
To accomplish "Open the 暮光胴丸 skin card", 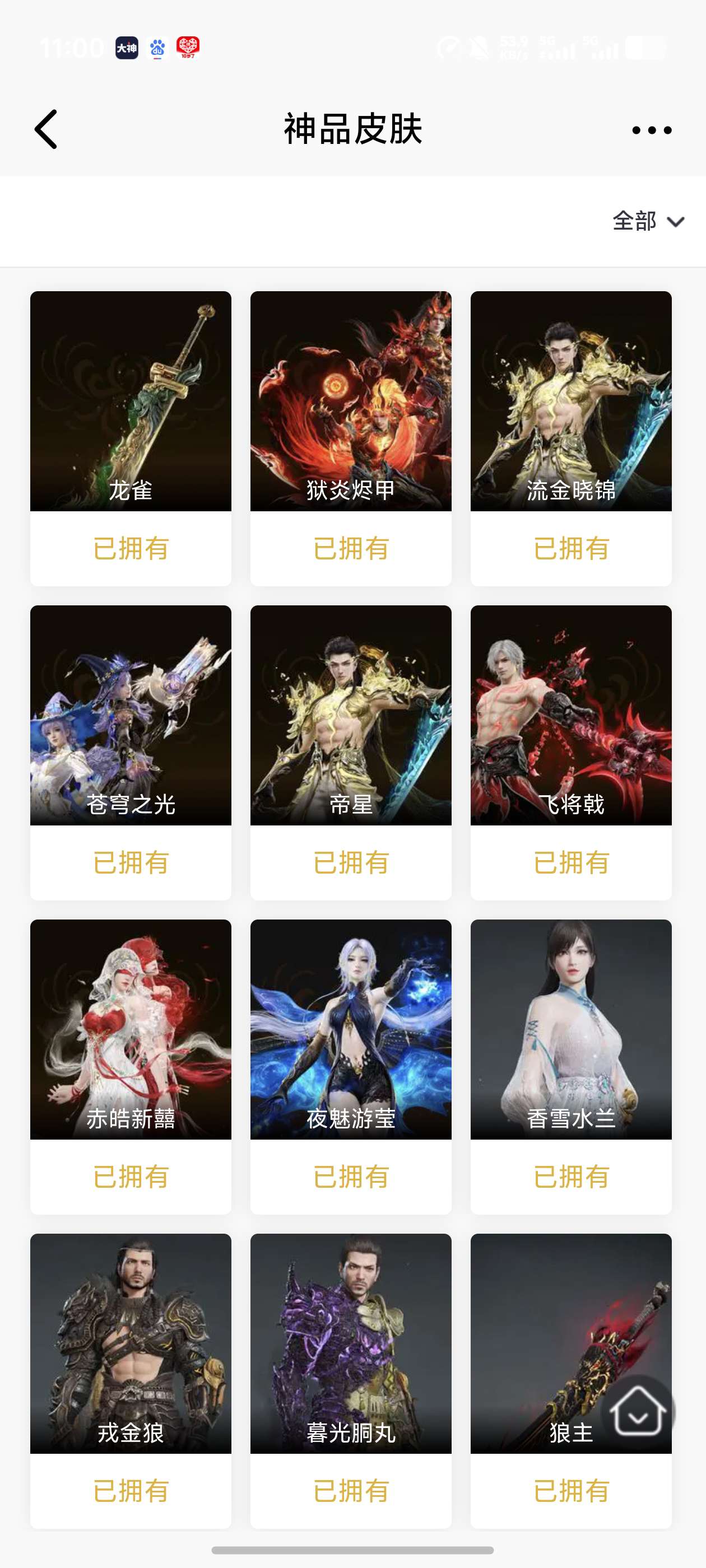I will tap(351, 1343).
